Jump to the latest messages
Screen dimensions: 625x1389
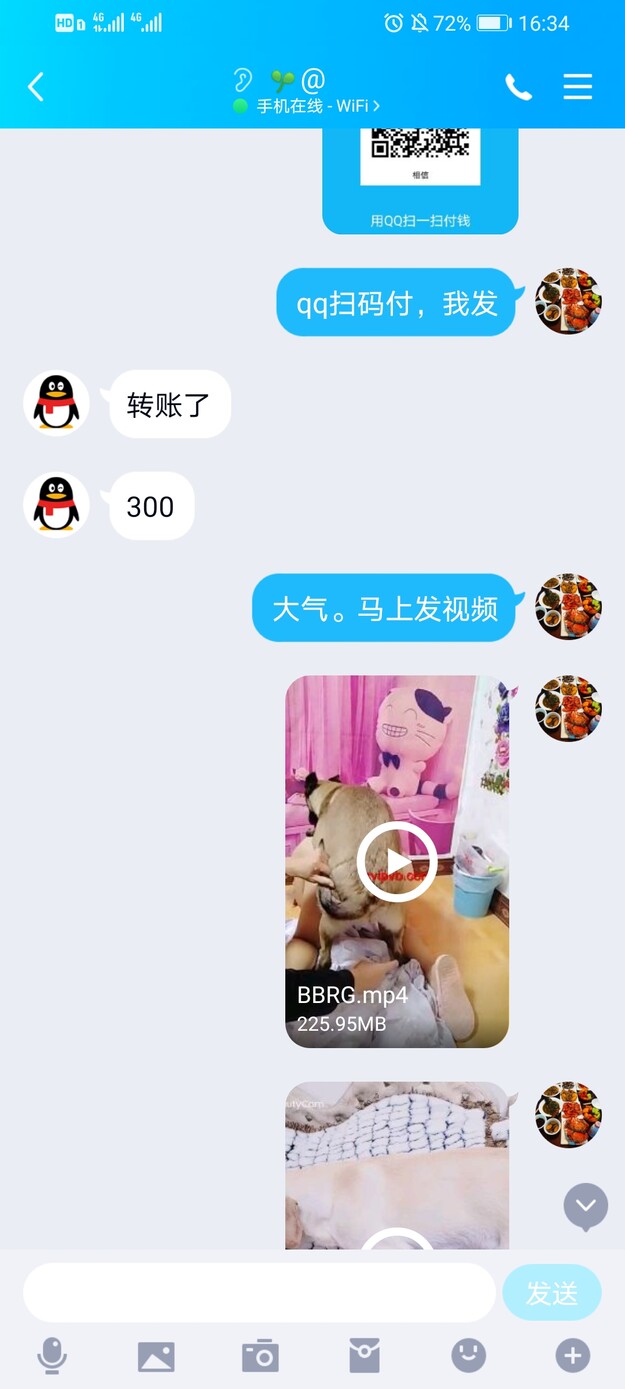click(x=585, y=1206)
